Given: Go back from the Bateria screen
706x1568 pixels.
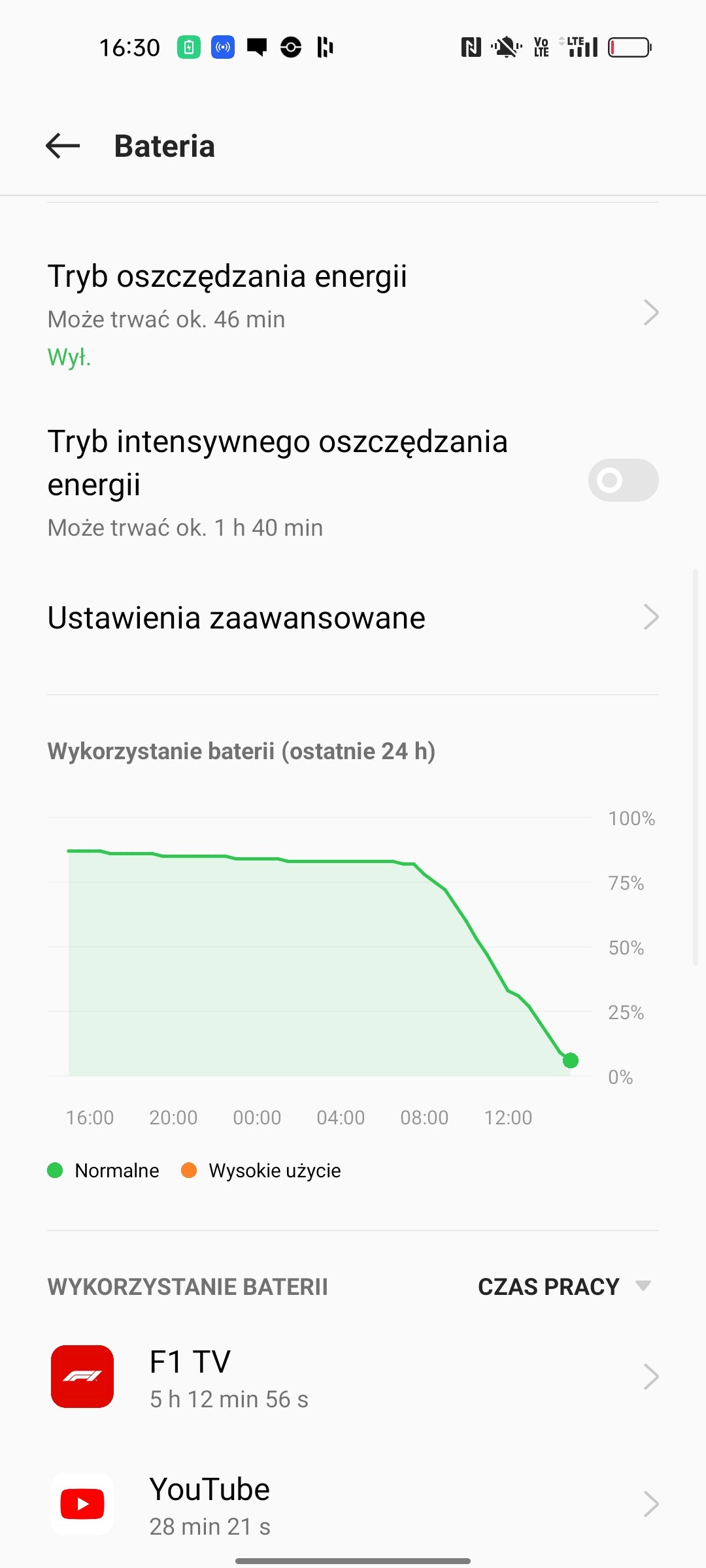Looking at the screenshot, I should click(63, 146).
